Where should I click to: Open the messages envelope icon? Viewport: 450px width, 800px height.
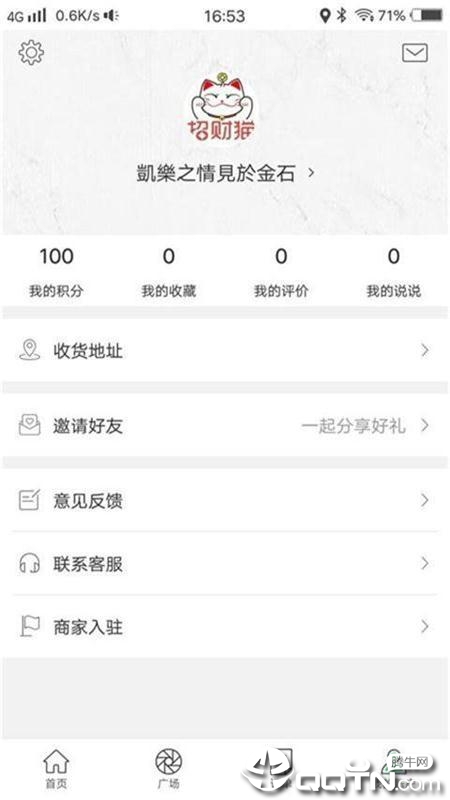point(414,53)
